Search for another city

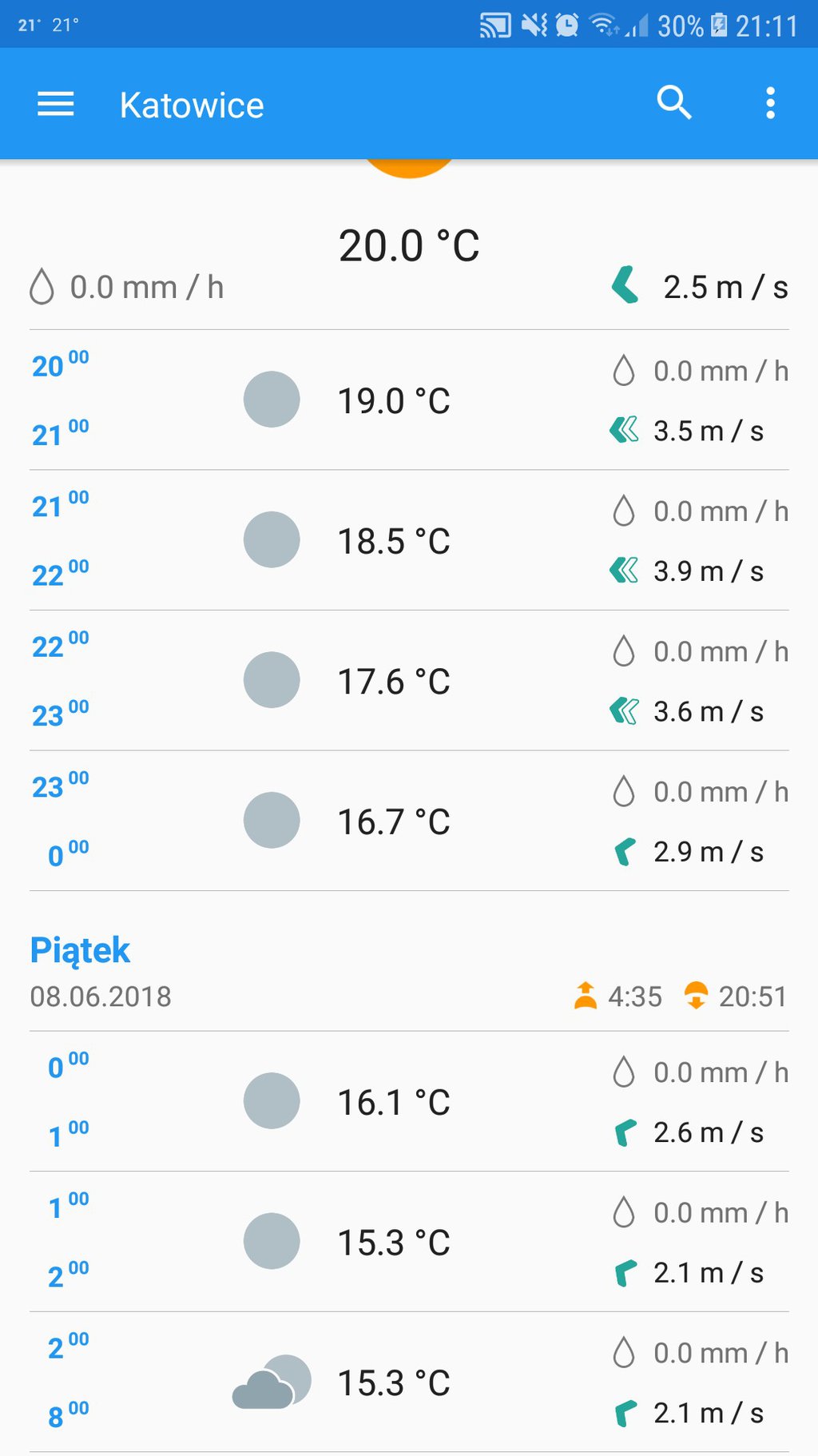pyautogui.click(x=673, y=103)
